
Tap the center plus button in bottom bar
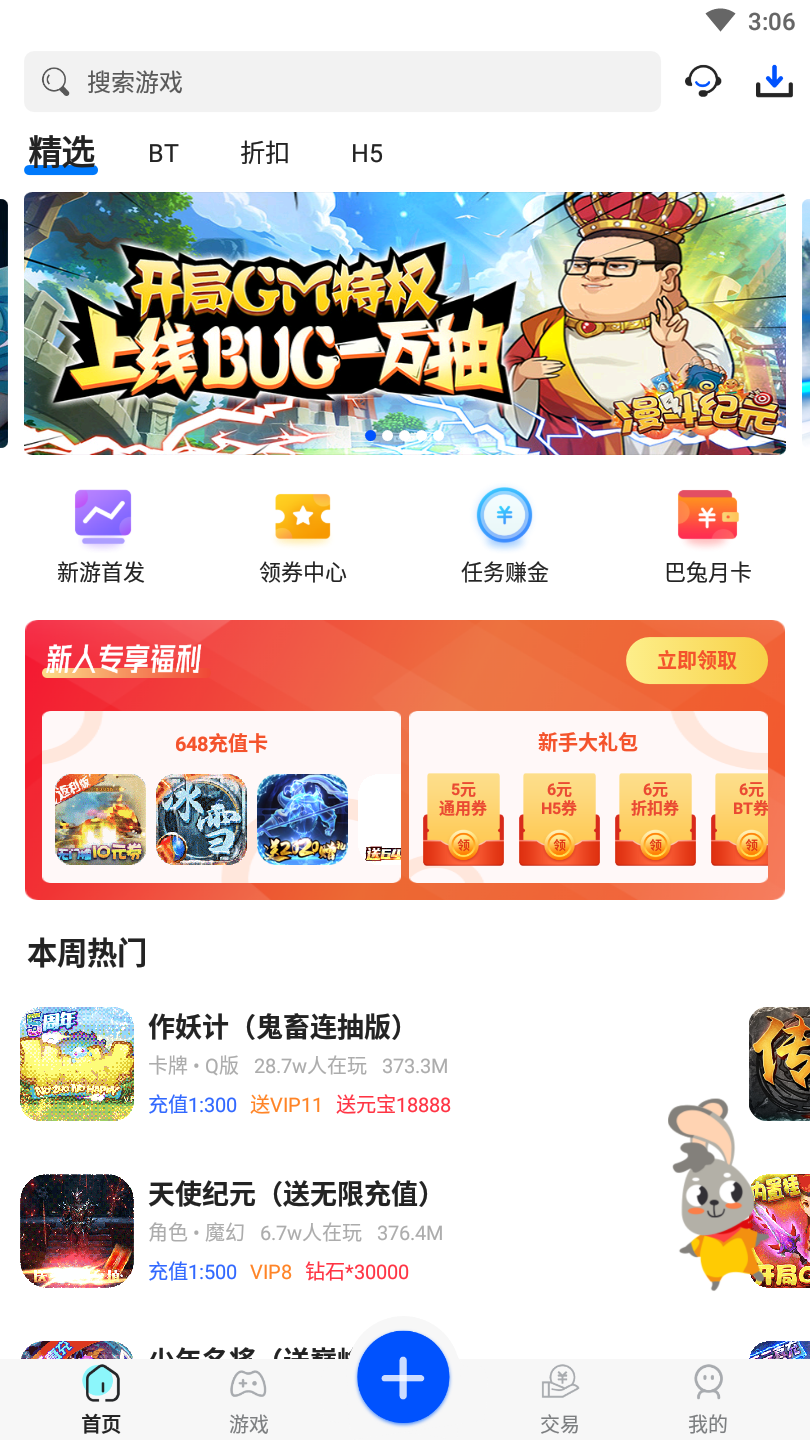[x=403, y=1376]
